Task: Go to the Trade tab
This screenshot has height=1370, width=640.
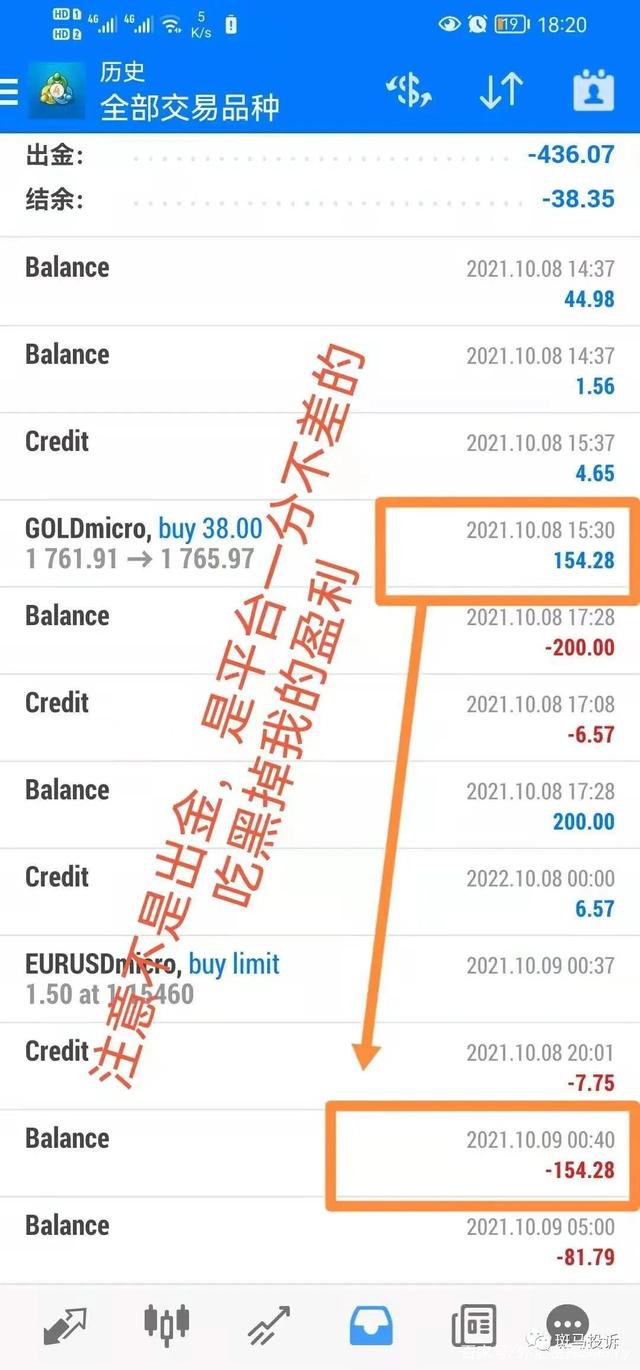Action: (x=269, y=1325)
